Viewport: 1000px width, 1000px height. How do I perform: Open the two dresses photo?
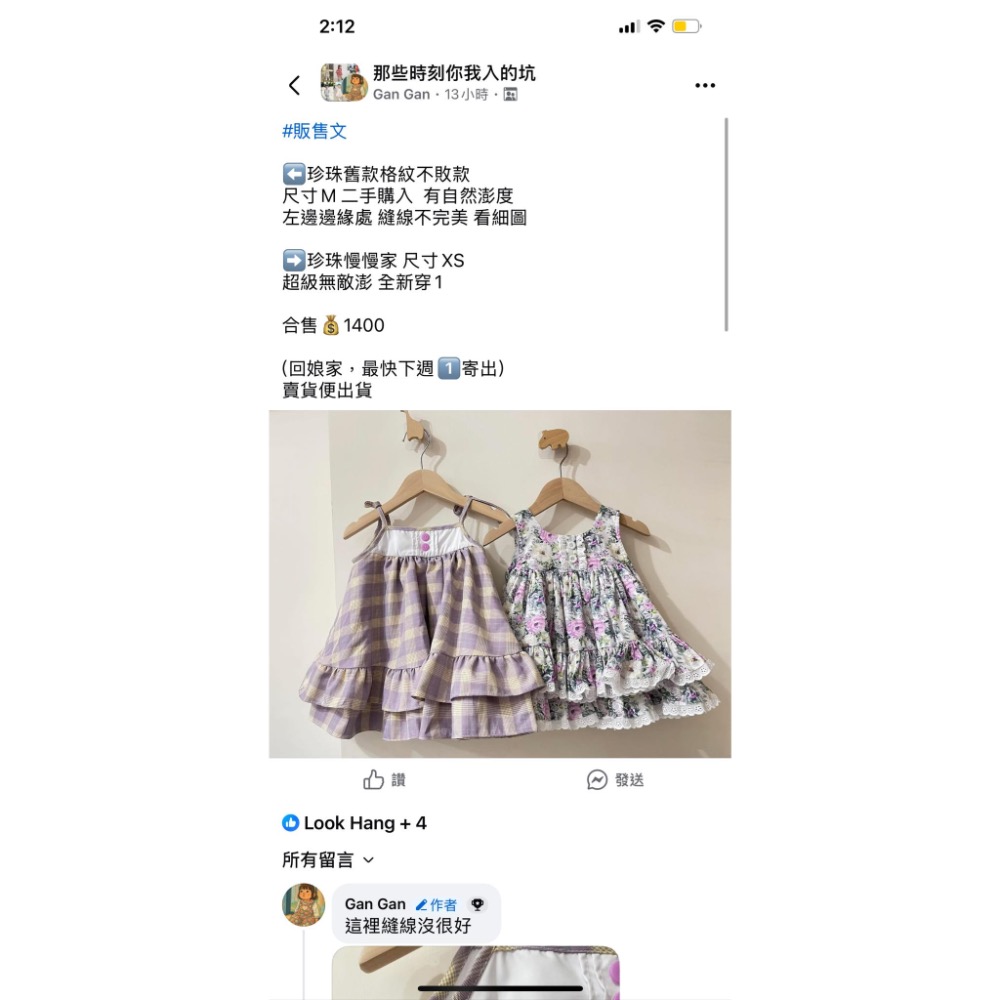click(x=500, y=584)
